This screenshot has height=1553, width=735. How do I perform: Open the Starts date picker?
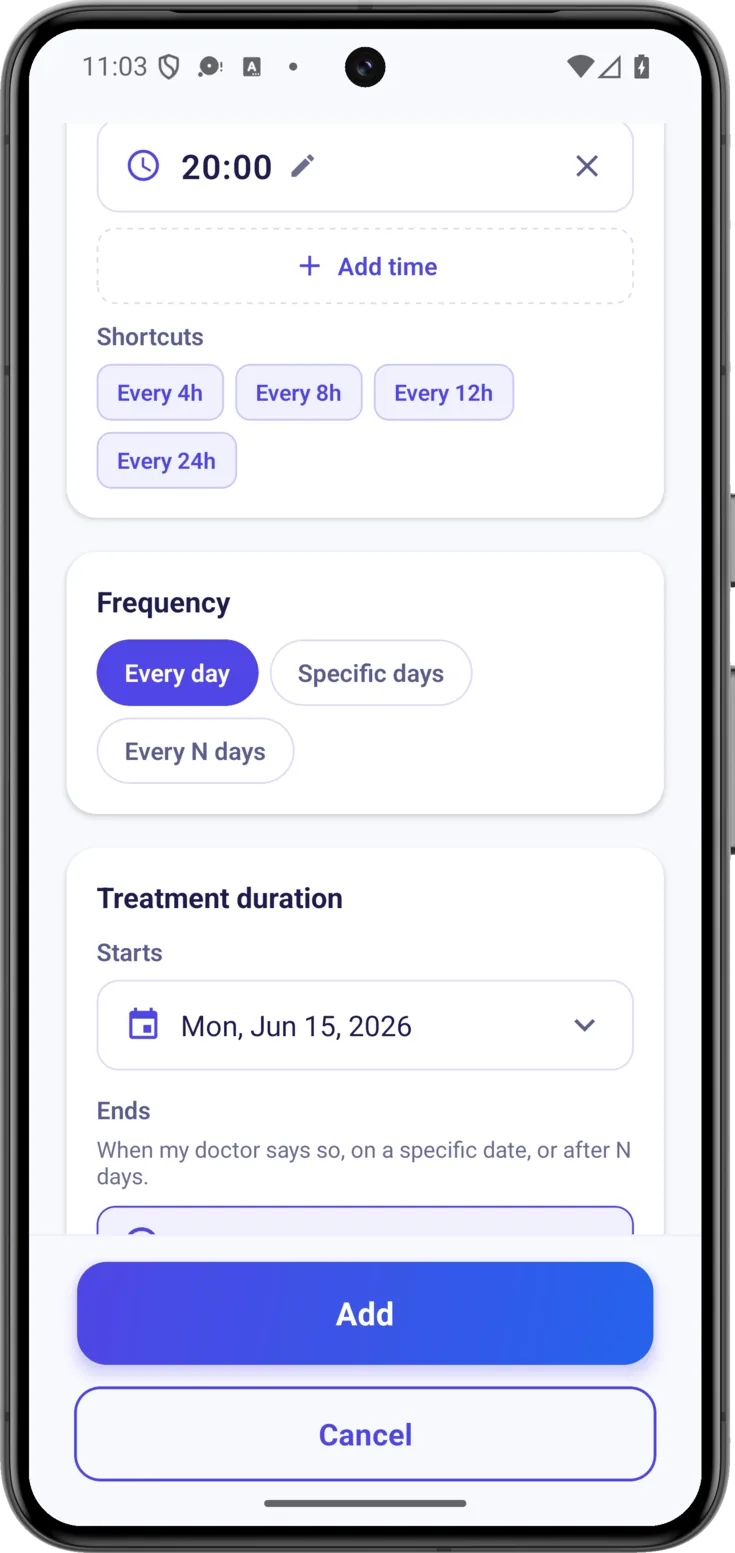365,1026
